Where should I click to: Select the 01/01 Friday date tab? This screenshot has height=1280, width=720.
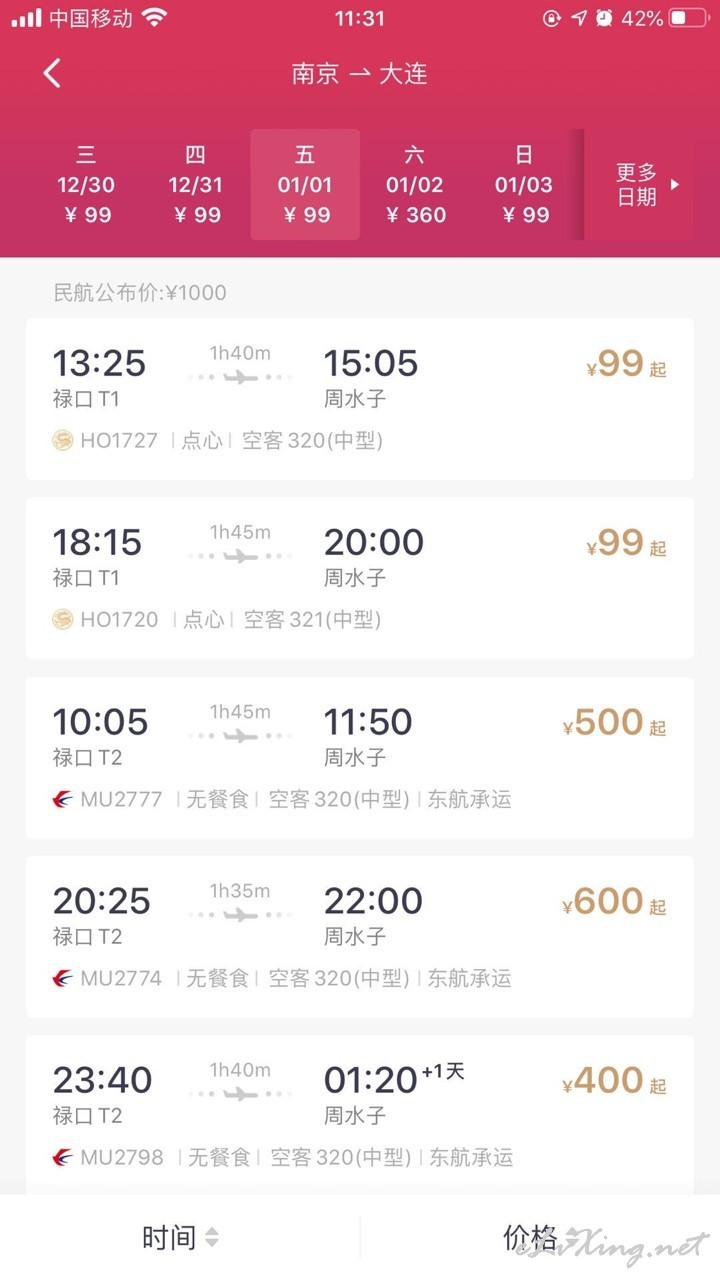[305, 184]
